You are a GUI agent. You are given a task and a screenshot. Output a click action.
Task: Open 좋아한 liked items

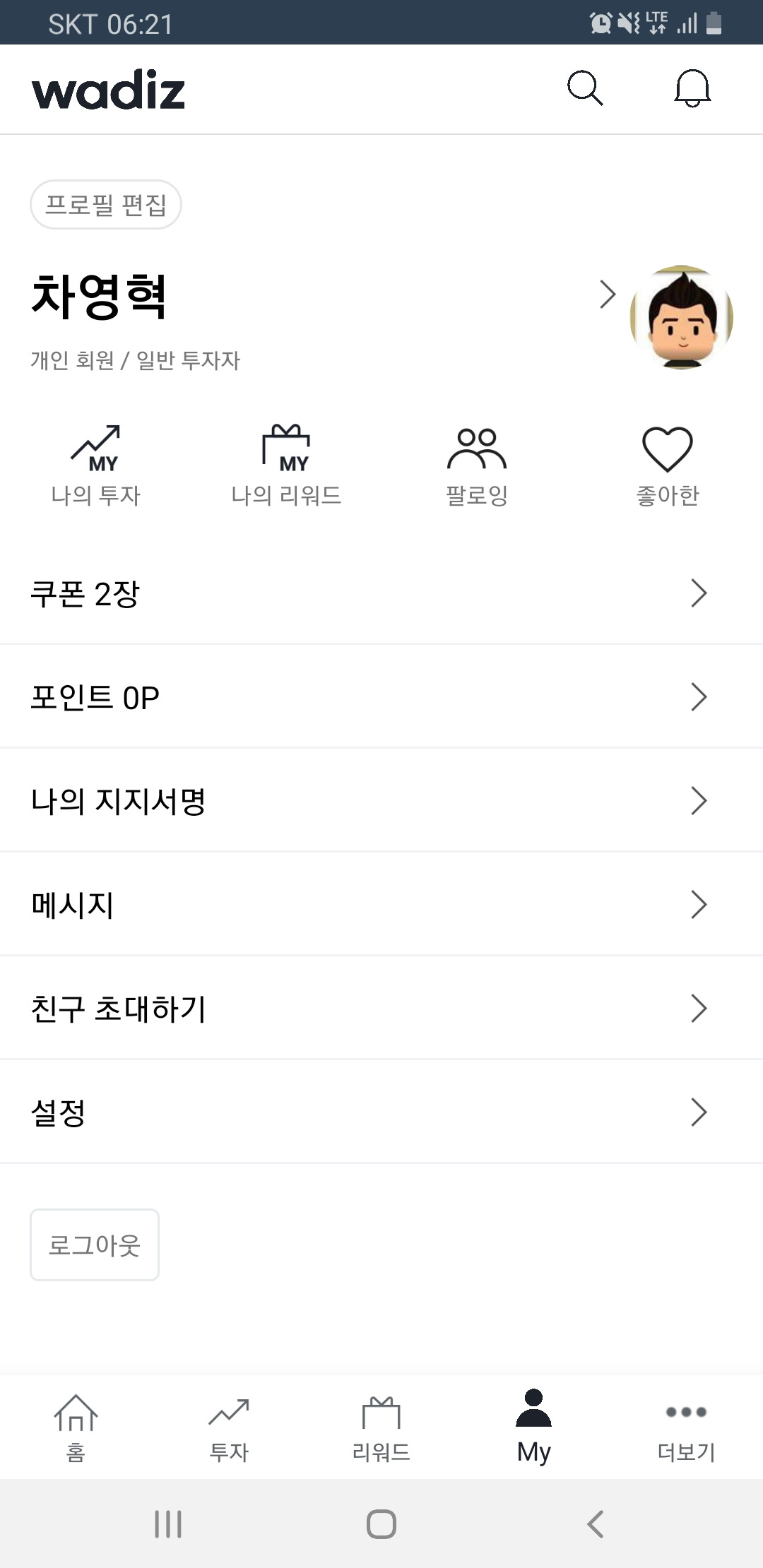coord(667,465)
